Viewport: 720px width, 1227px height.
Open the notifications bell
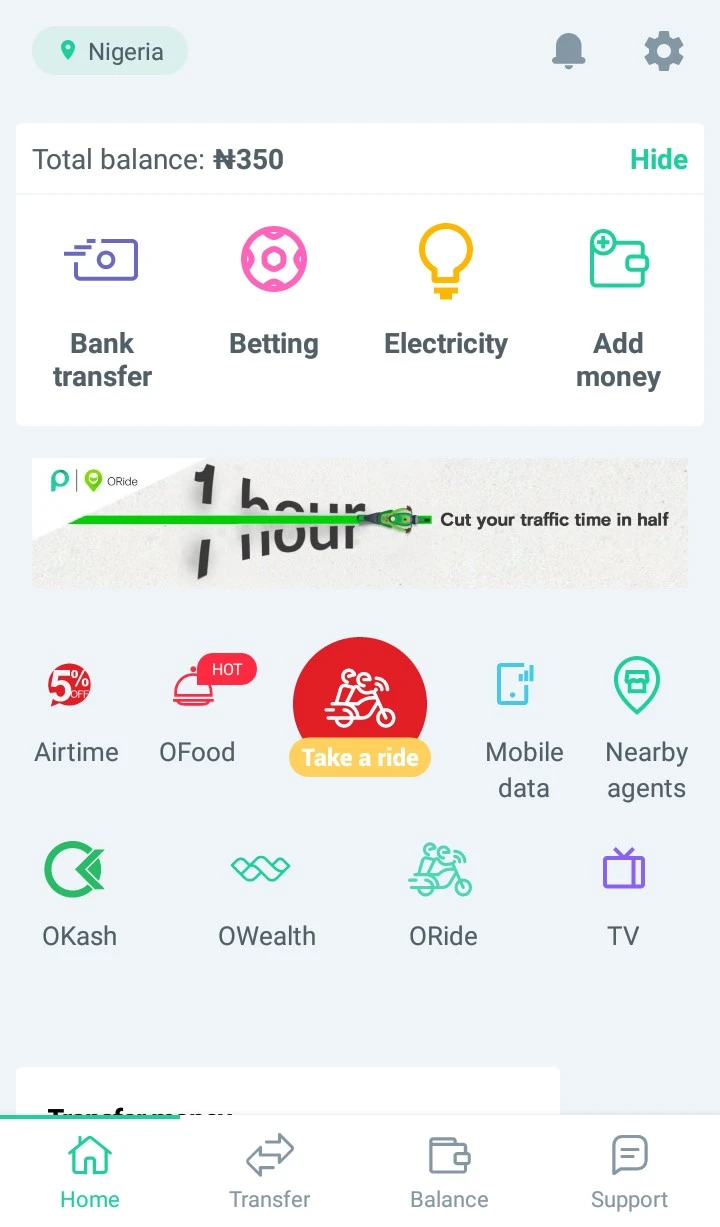(x=569, y=50)
